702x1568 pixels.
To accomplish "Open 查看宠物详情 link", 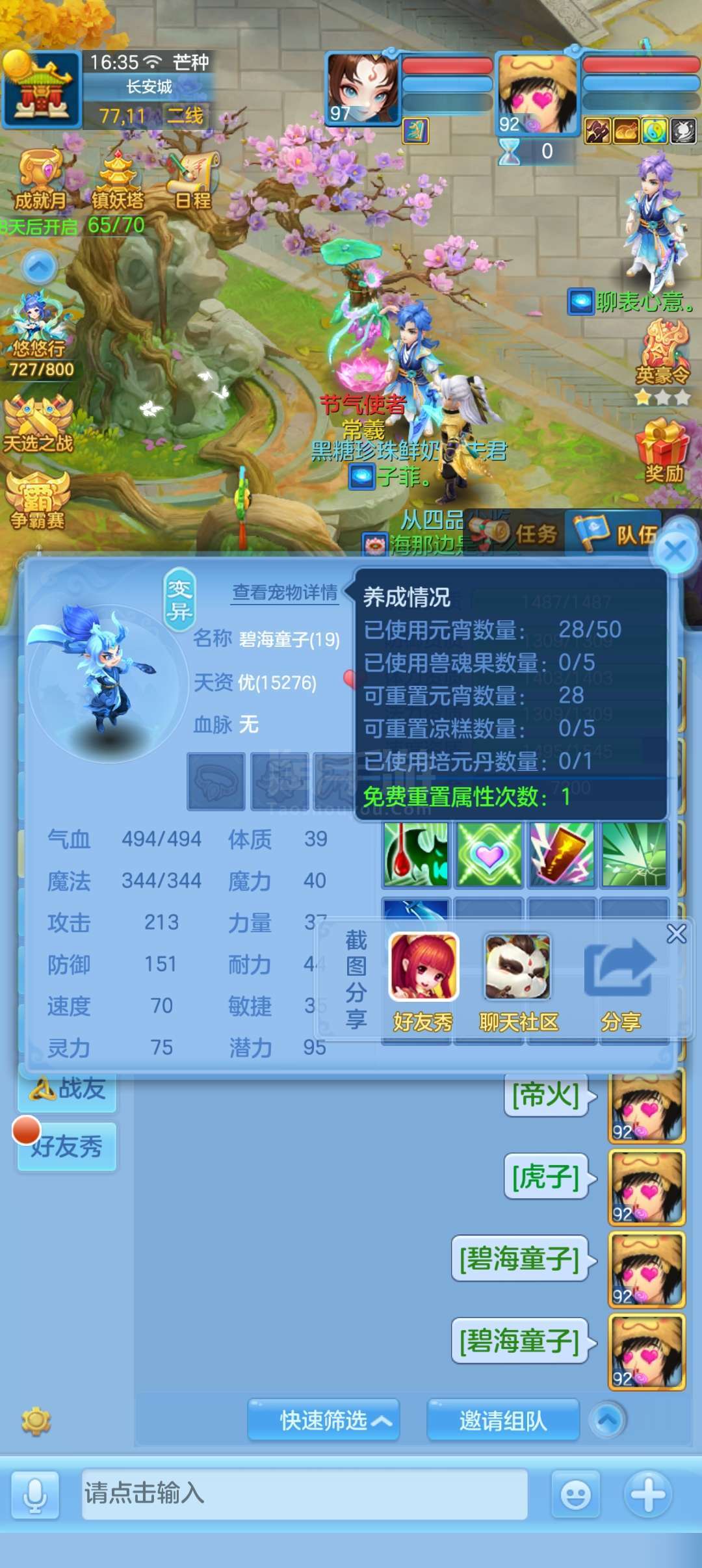I will [x=285, y=592].
